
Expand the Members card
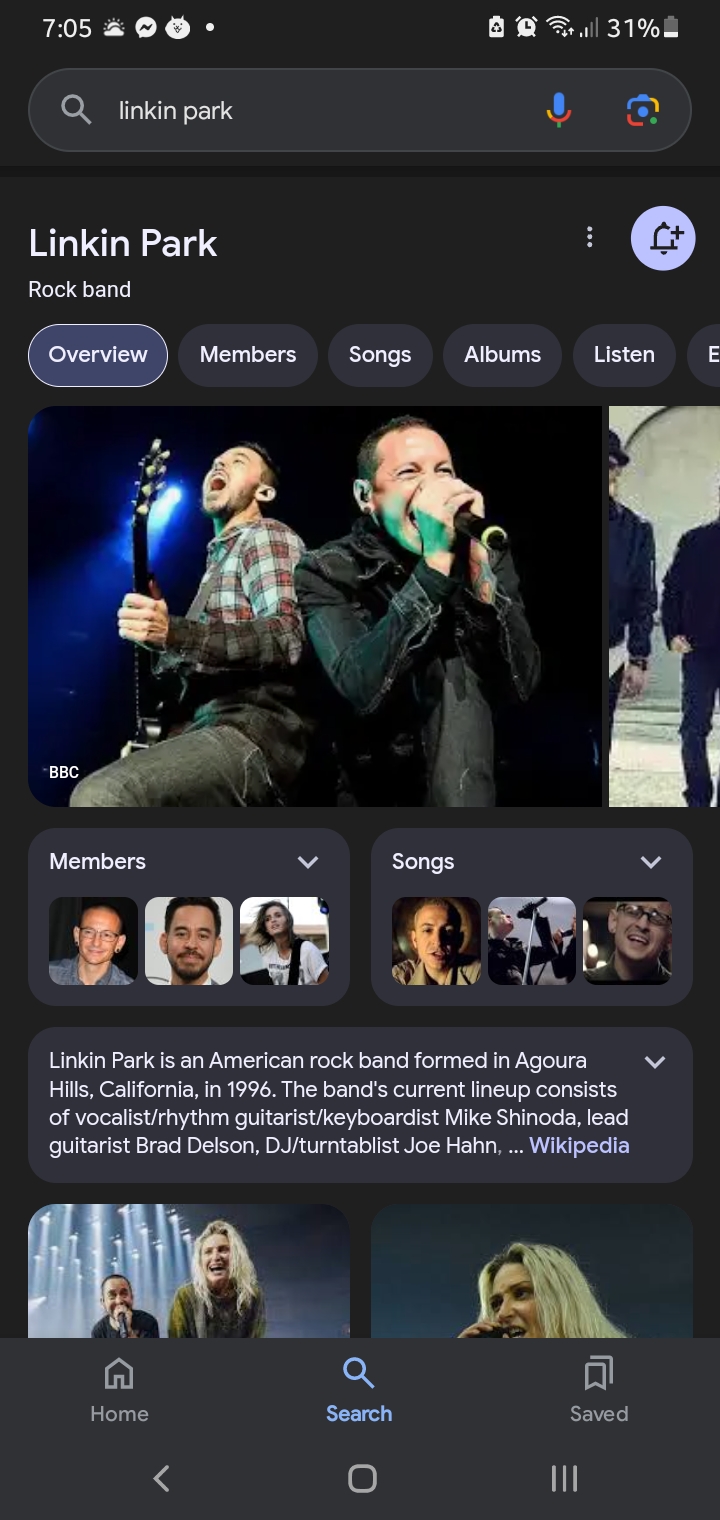point(308,862)
